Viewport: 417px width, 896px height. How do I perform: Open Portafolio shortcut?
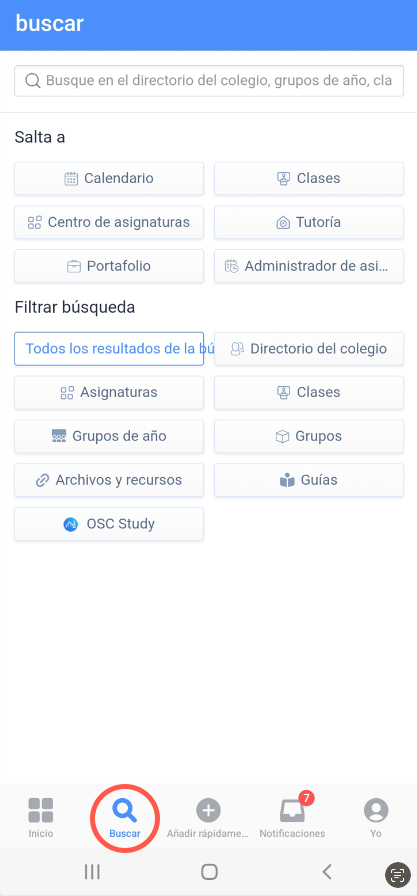tap(109, 266)
